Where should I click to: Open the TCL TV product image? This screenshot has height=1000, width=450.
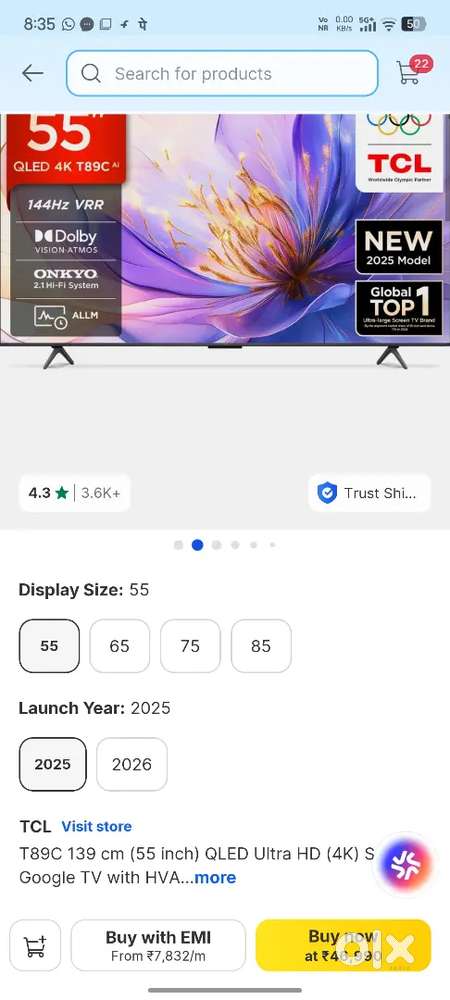pyautogui.click(x=225, y=242)
